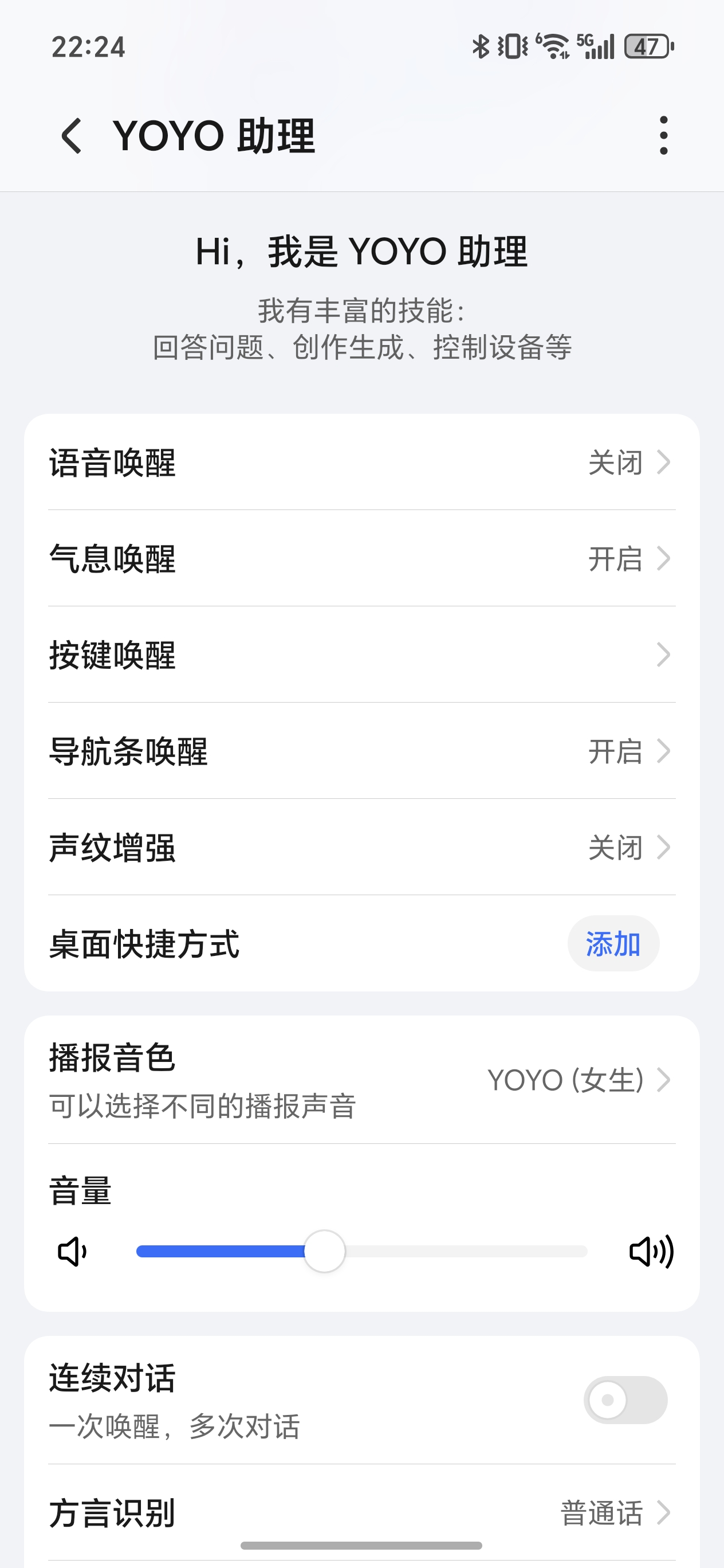The height and width of the screenshot is (1568, 724).
Task: Enable the 连续对话 switch
Action: (x=625, y=1400)
